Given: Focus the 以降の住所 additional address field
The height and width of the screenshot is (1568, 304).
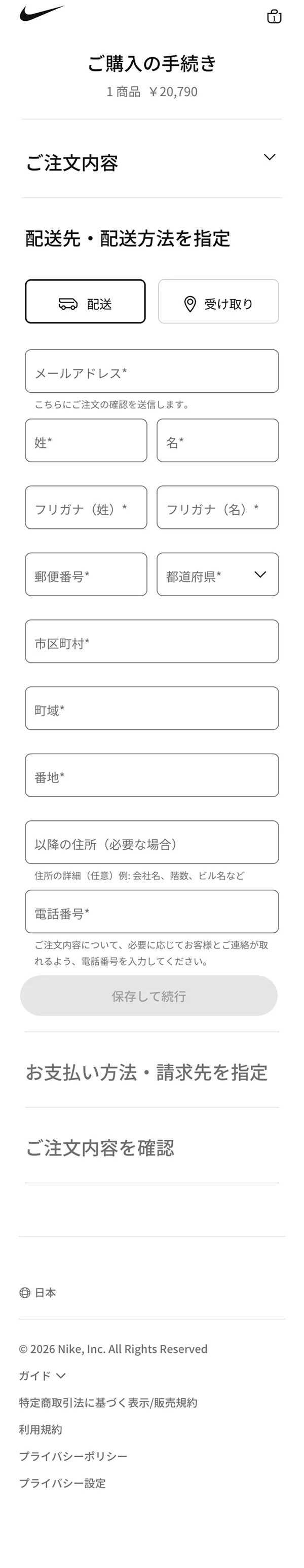Looking at the screenshot, I should [x=151, y=842].
